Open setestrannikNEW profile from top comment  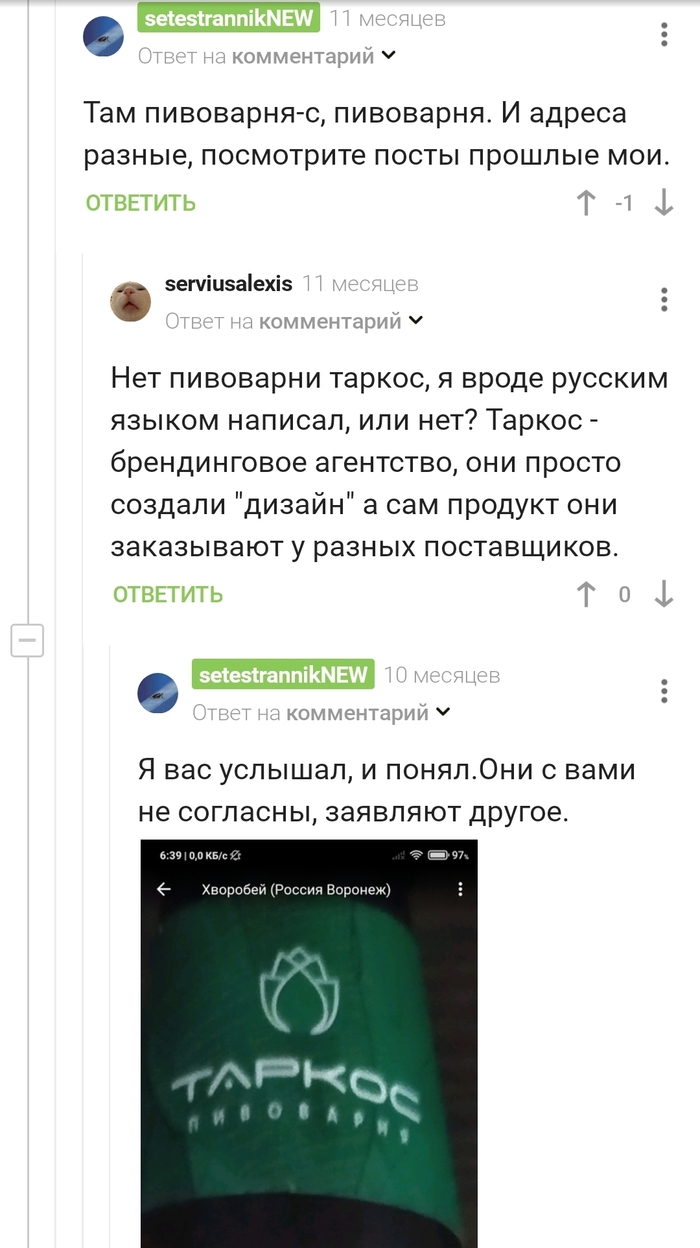coord(229,18)
